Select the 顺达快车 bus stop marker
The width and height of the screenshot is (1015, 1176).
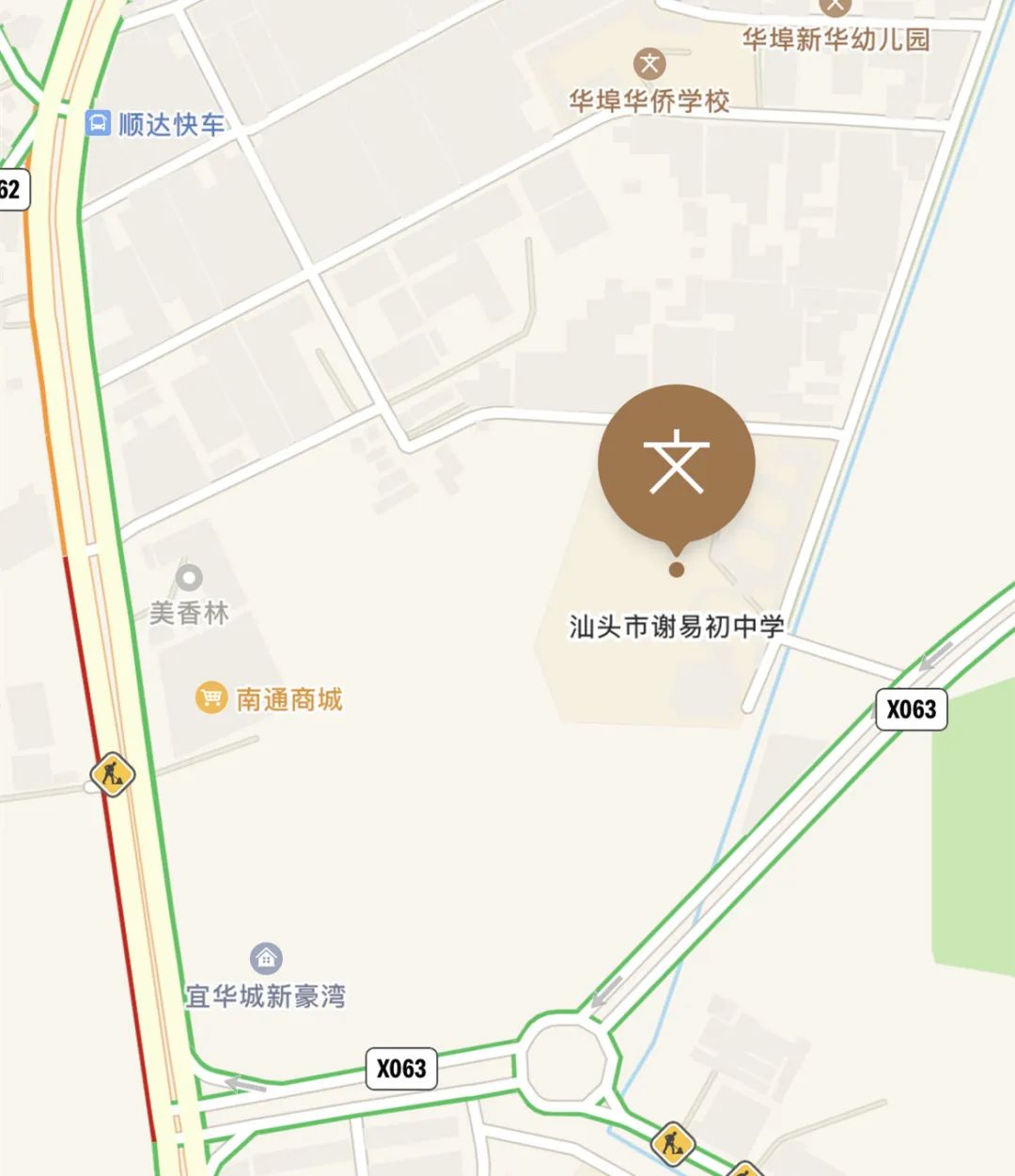[x=98, y=123]
